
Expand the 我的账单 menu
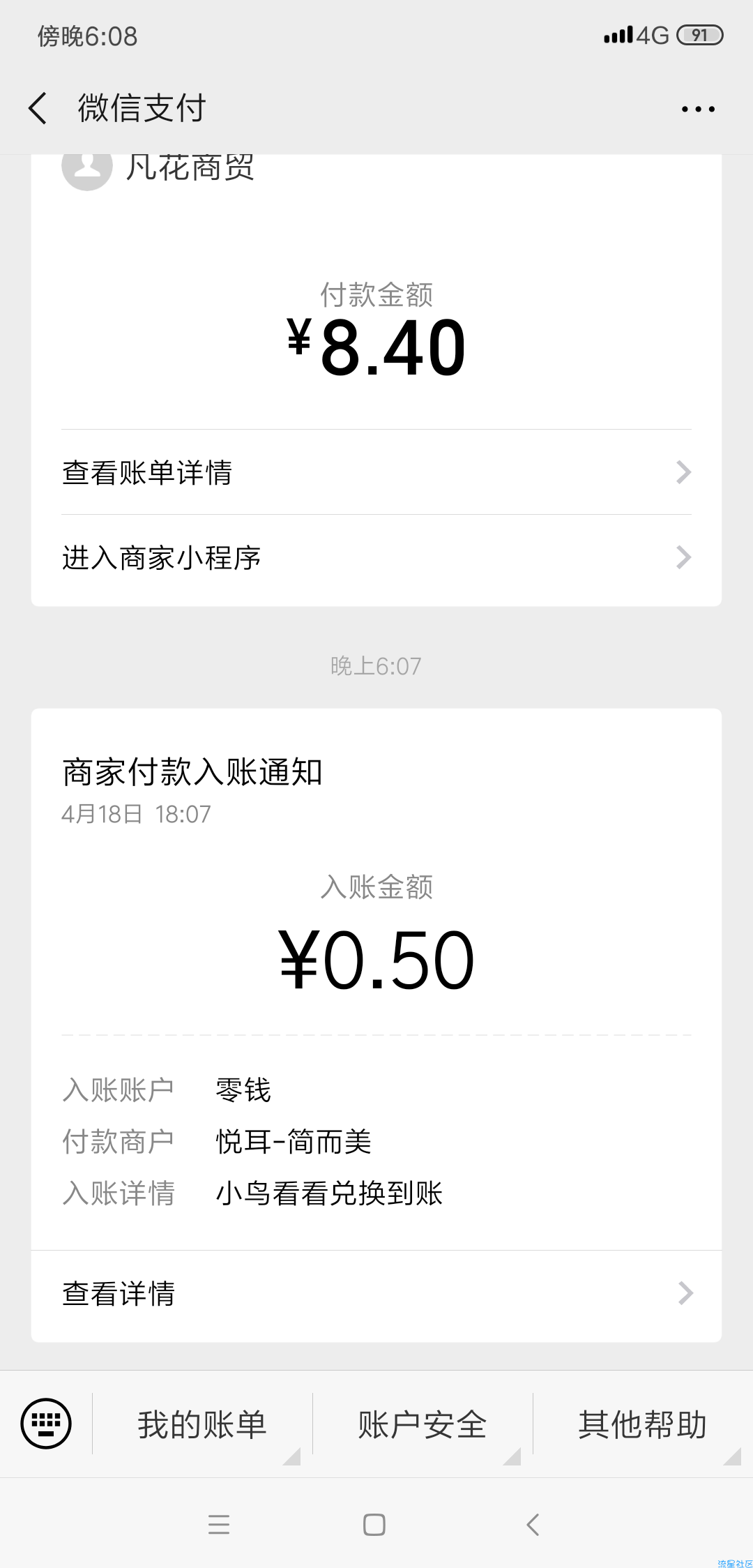pos(202,1424)
